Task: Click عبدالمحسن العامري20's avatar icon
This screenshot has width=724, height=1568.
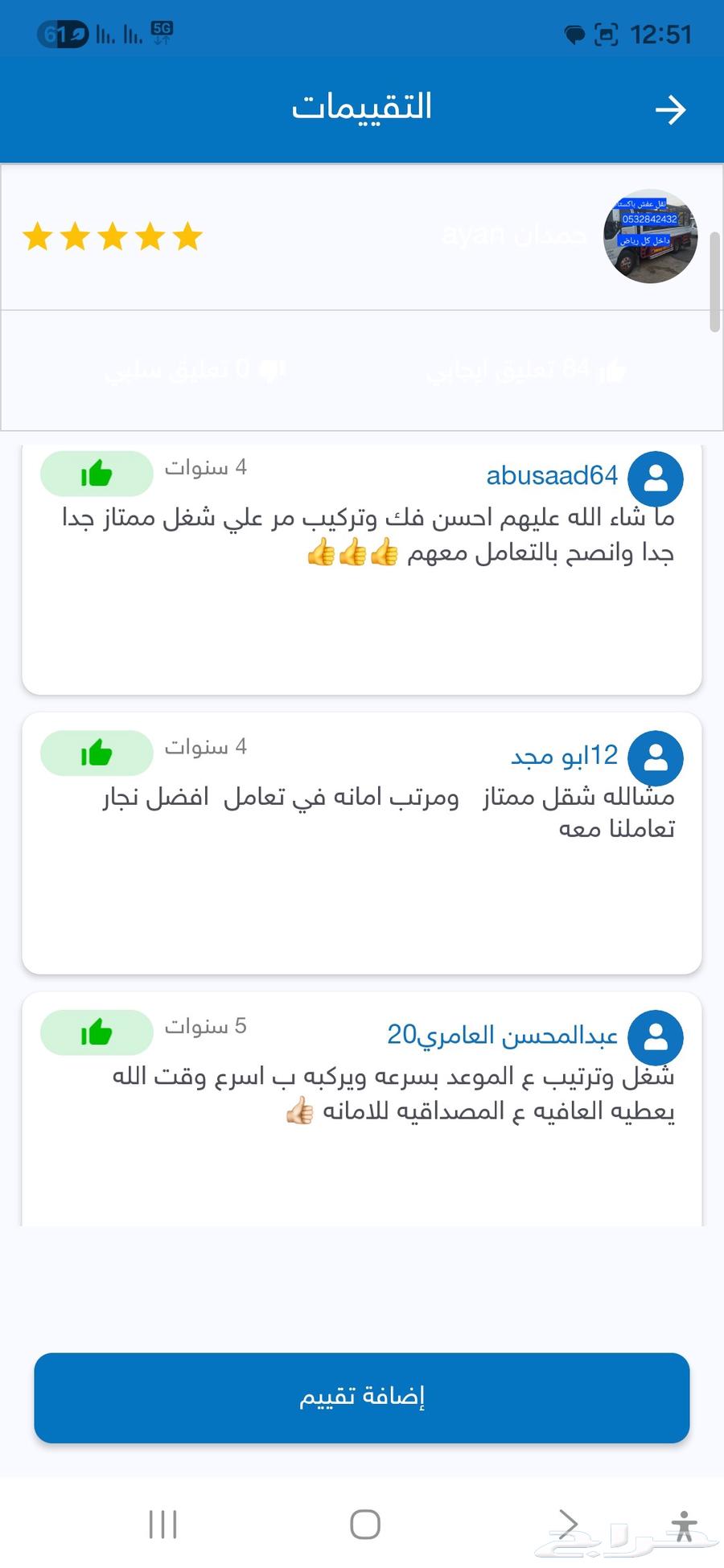Action: click(x=656, y=1036)
